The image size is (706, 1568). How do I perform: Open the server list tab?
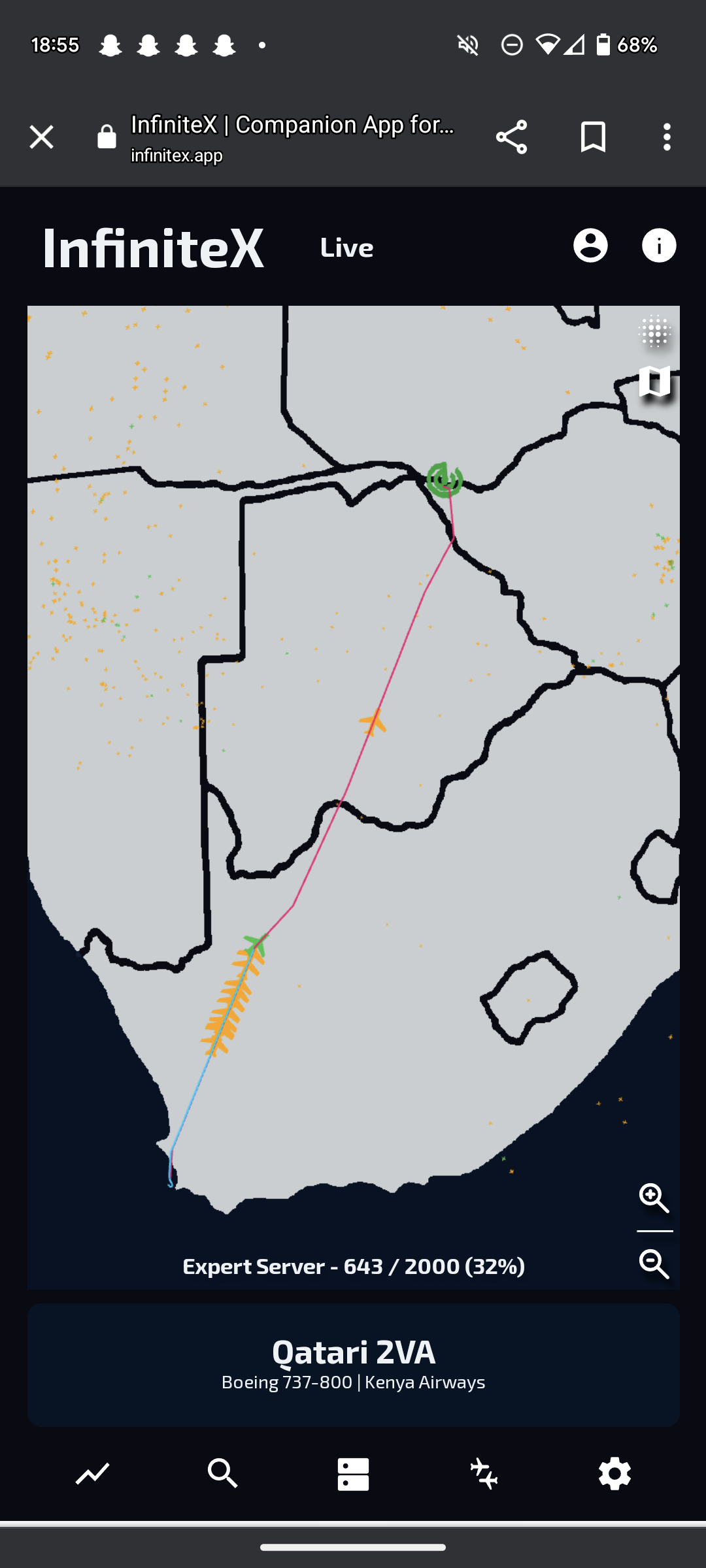[353, 1474]
